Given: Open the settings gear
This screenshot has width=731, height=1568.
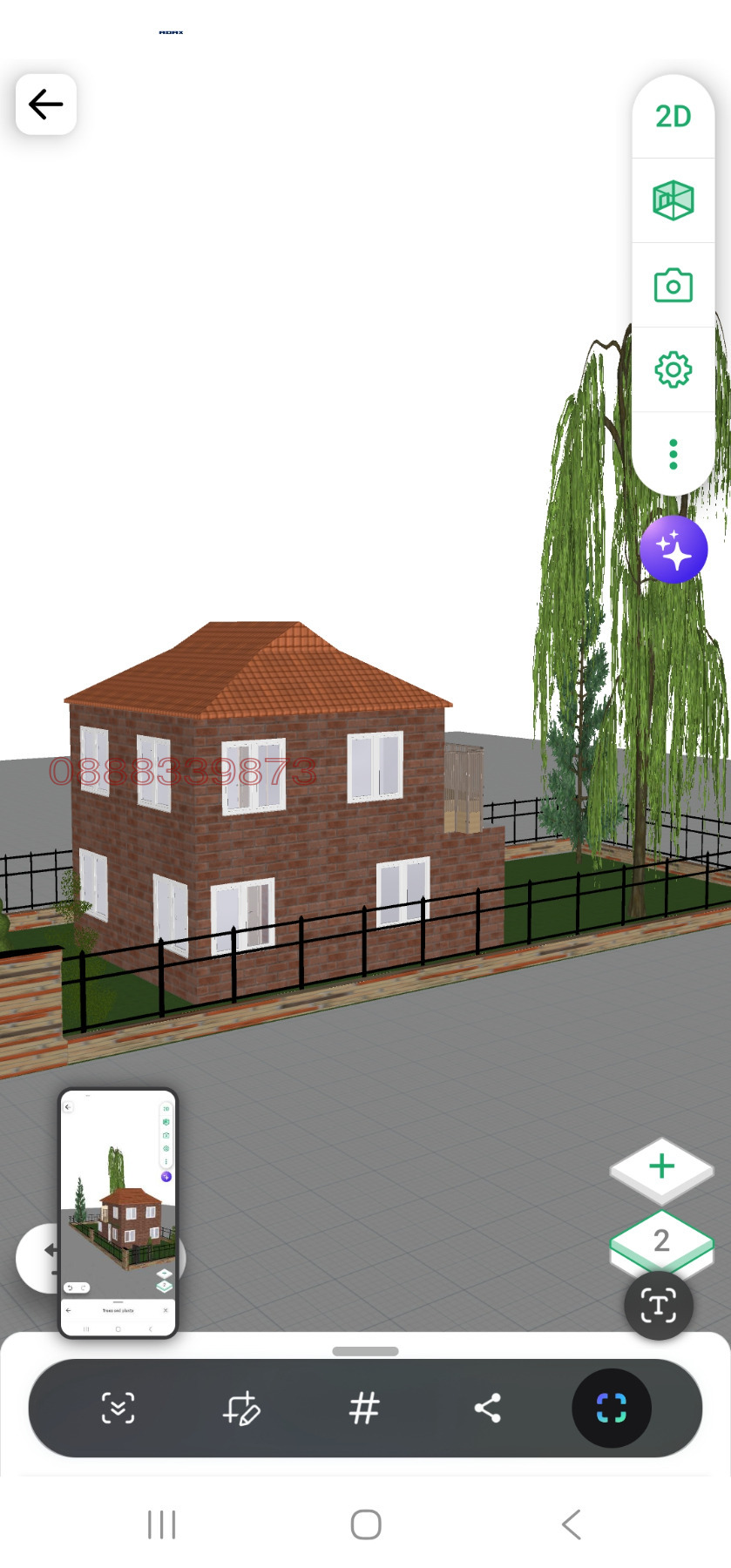Looking at the screenshot, I should tap(673, 370).
